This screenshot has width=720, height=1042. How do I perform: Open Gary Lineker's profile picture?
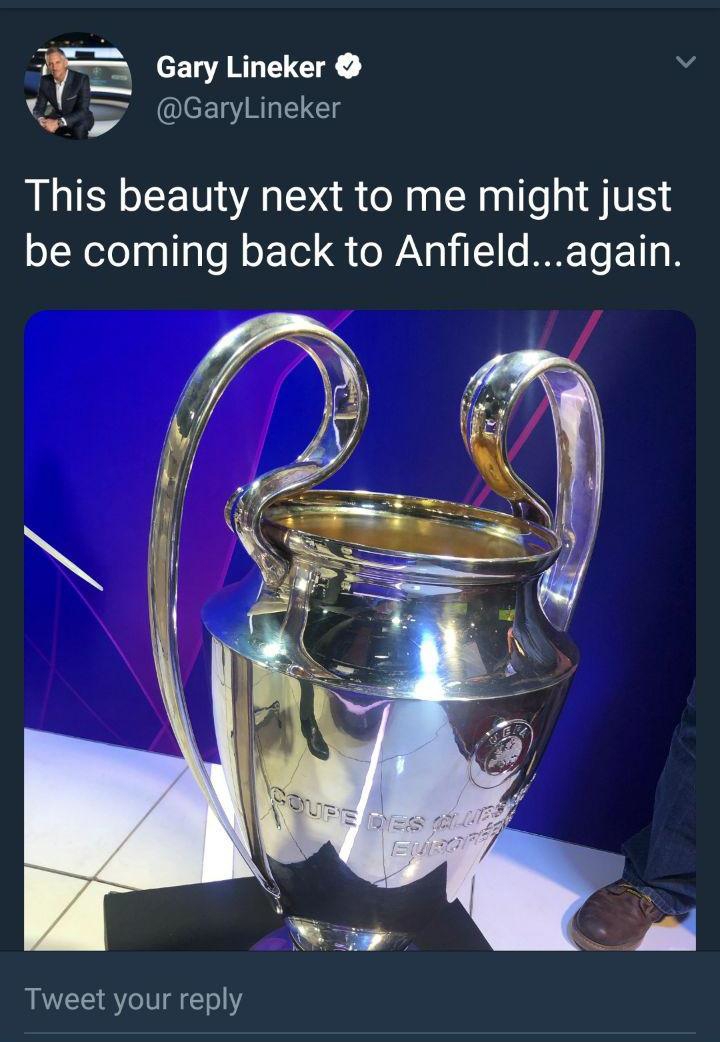click(78, 85)
